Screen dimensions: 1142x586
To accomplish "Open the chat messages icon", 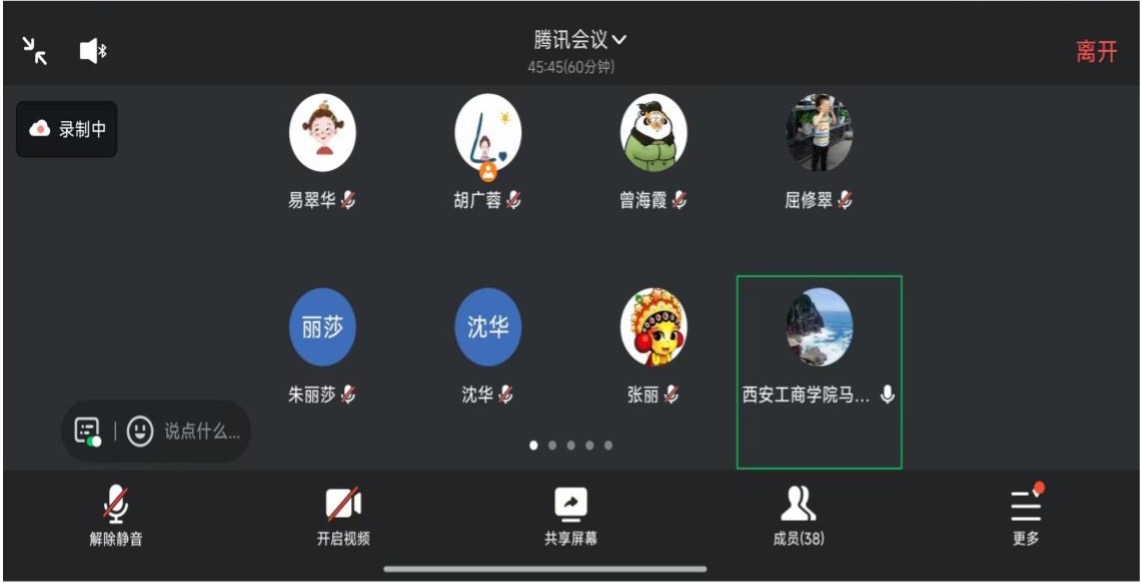I will tap(88, 432).
